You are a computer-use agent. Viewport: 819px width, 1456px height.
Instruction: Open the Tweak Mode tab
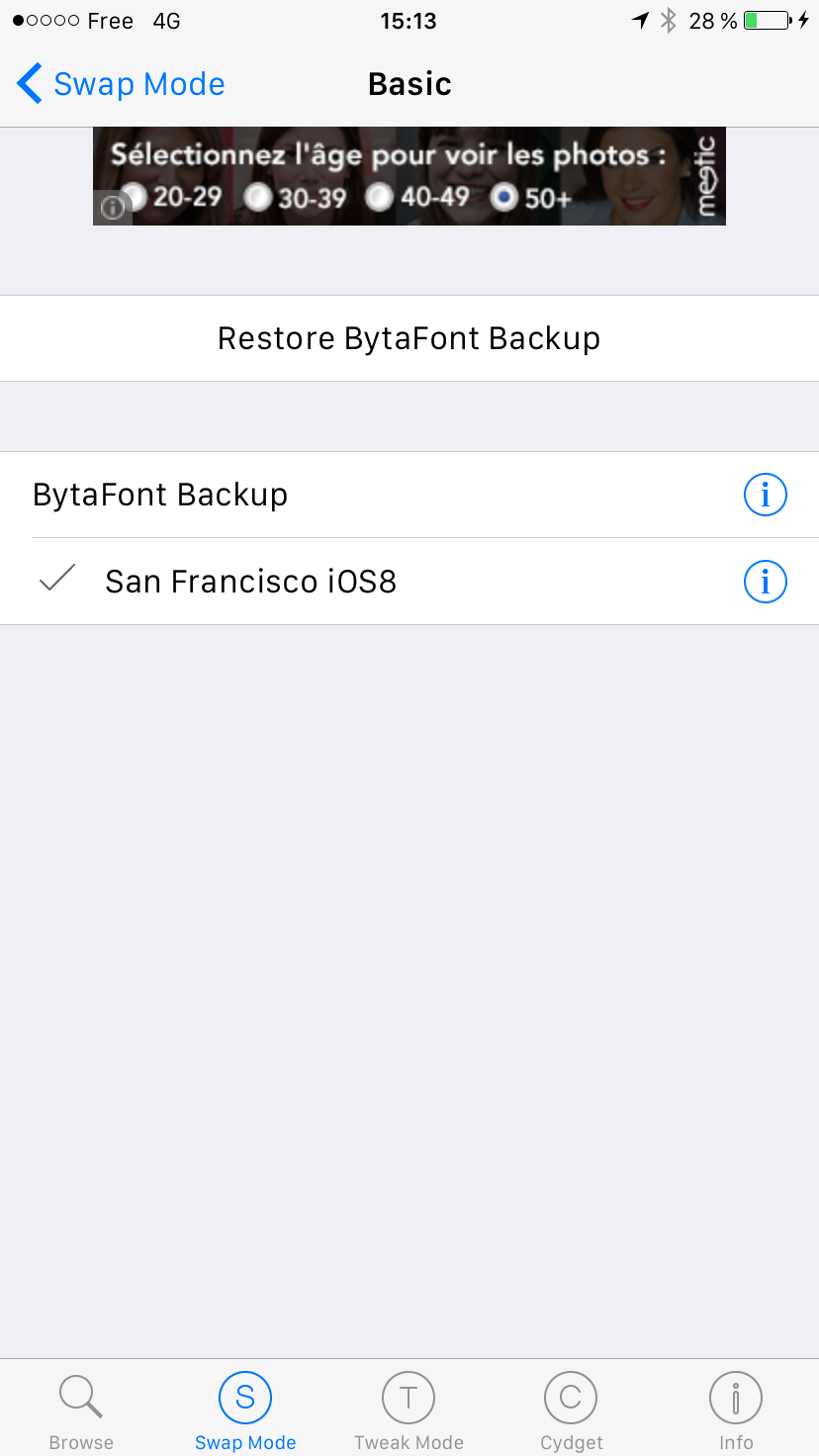point(409,1410)
